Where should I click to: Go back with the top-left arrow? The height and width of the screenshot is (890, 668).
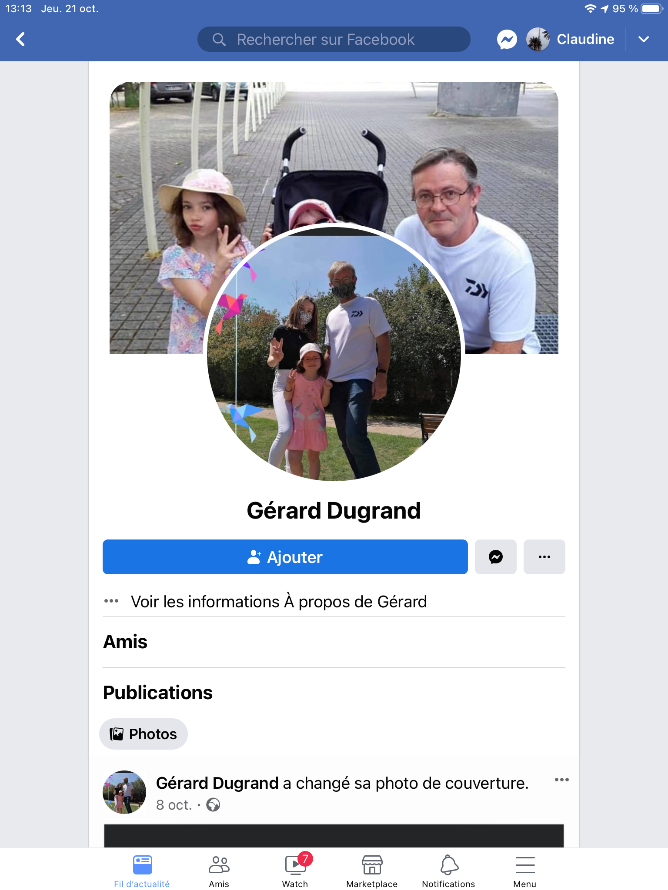(20, 39)
